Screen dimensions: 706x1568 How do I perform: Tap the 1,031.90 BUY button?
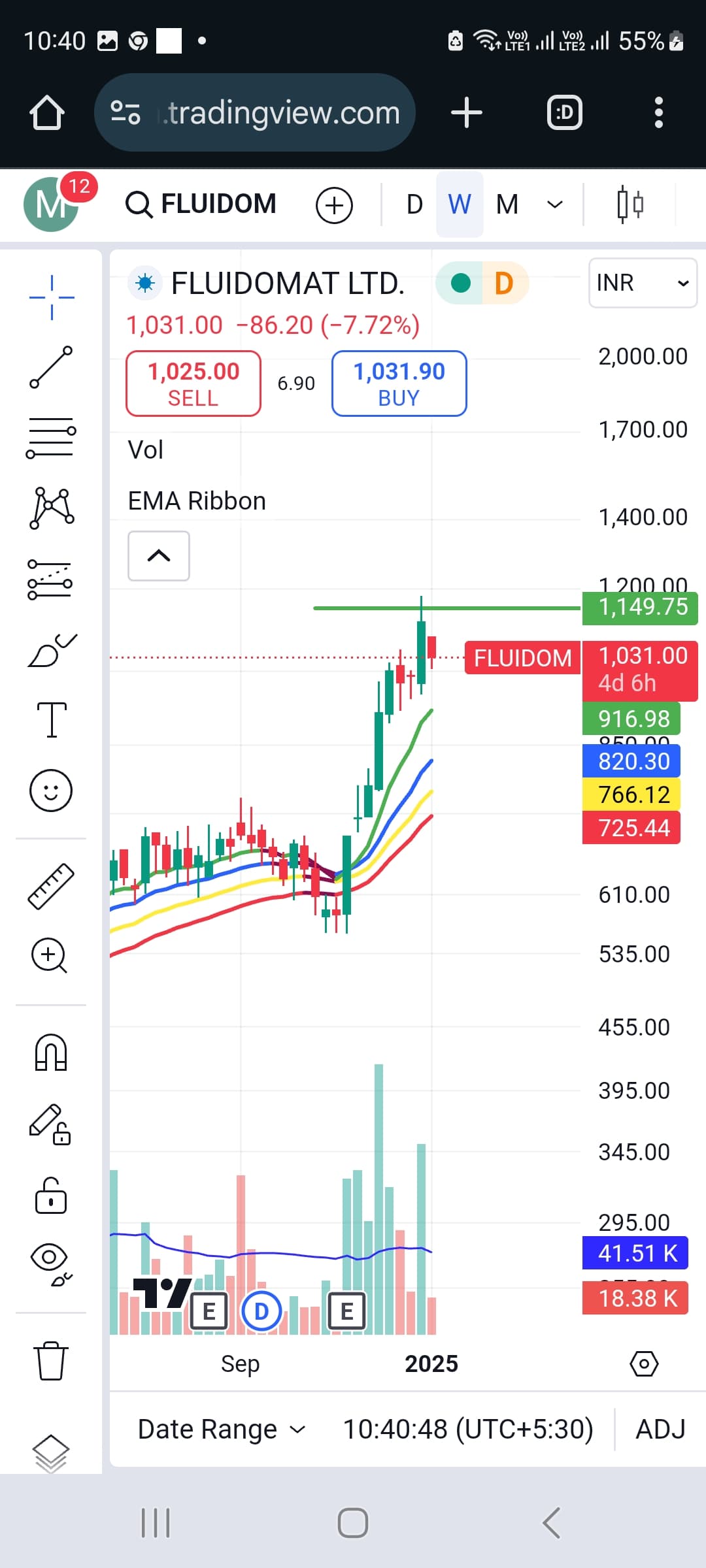399,384
